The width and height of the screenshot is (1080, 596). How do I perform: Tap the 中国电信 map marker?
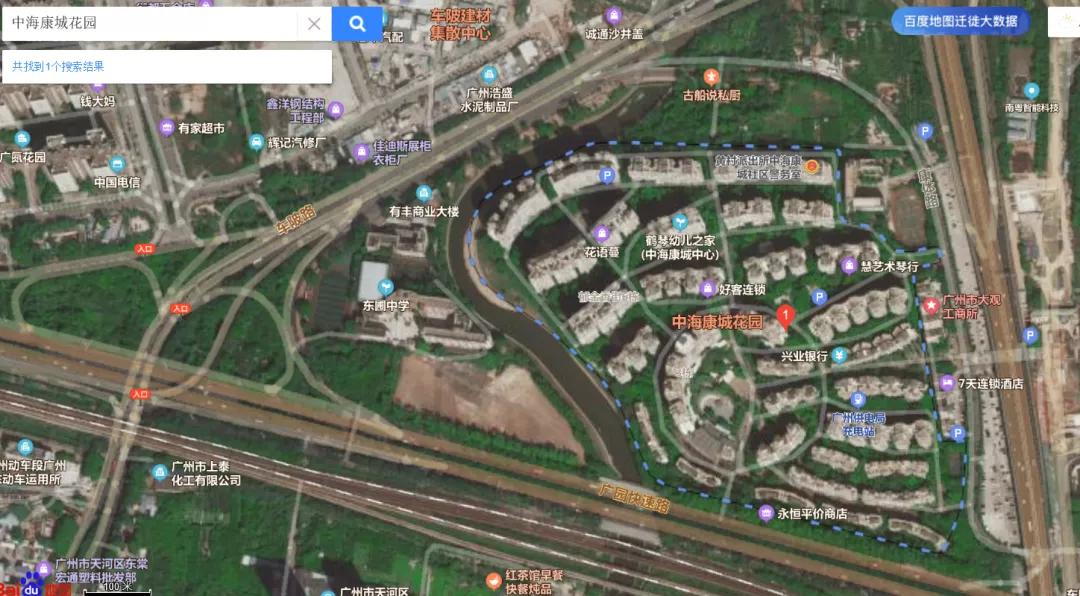point(117,165)
